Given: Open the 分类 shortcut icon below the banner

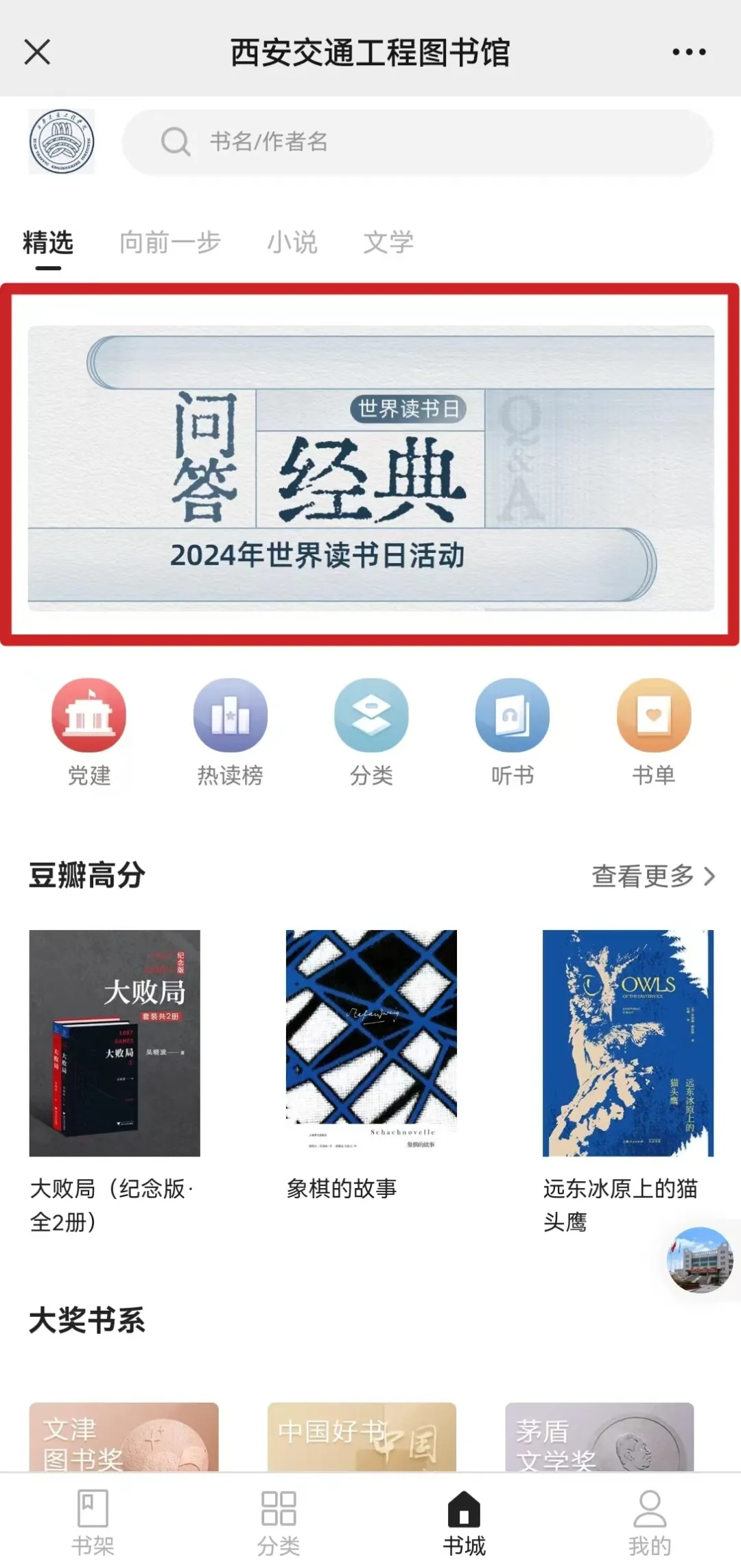Looking at the screenshot, I should click(371, 715).
